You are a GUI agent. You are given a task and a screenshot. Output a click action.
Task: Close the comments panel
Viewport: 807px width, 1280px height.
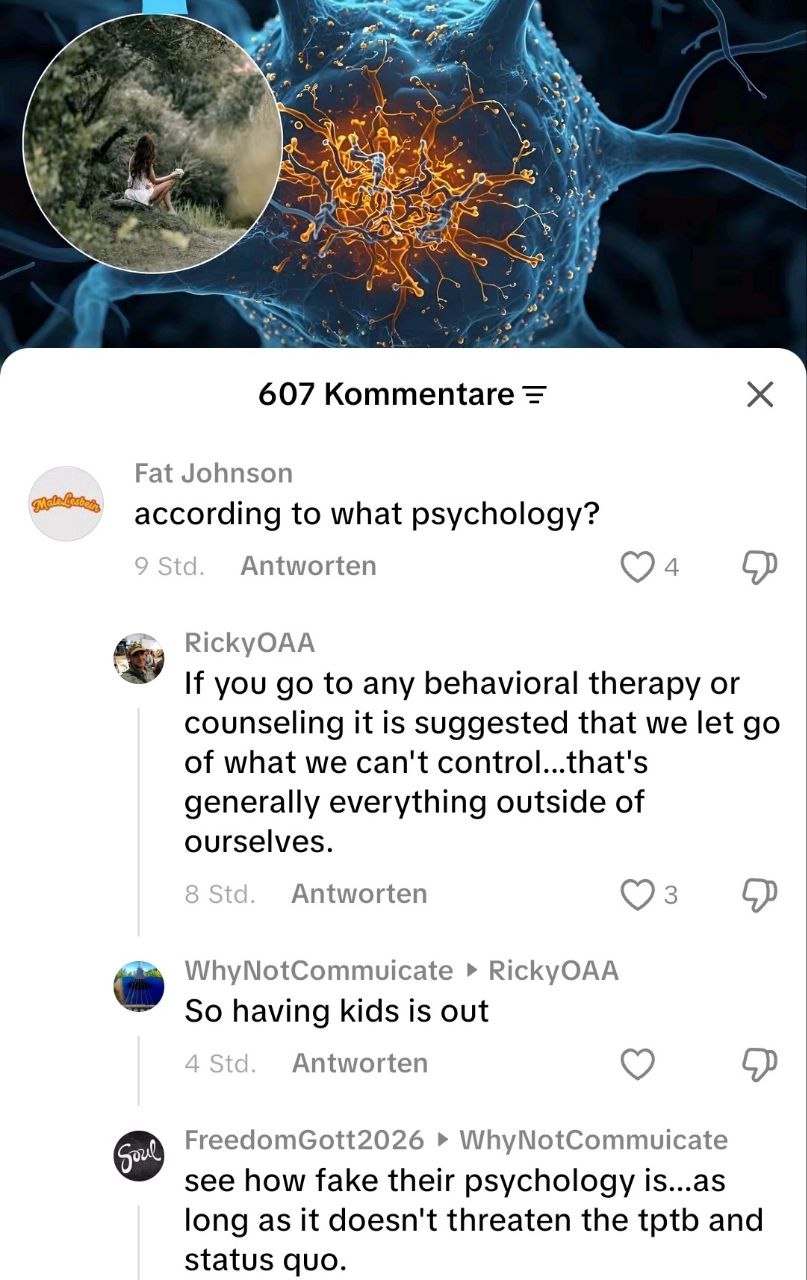pos(760,396)
